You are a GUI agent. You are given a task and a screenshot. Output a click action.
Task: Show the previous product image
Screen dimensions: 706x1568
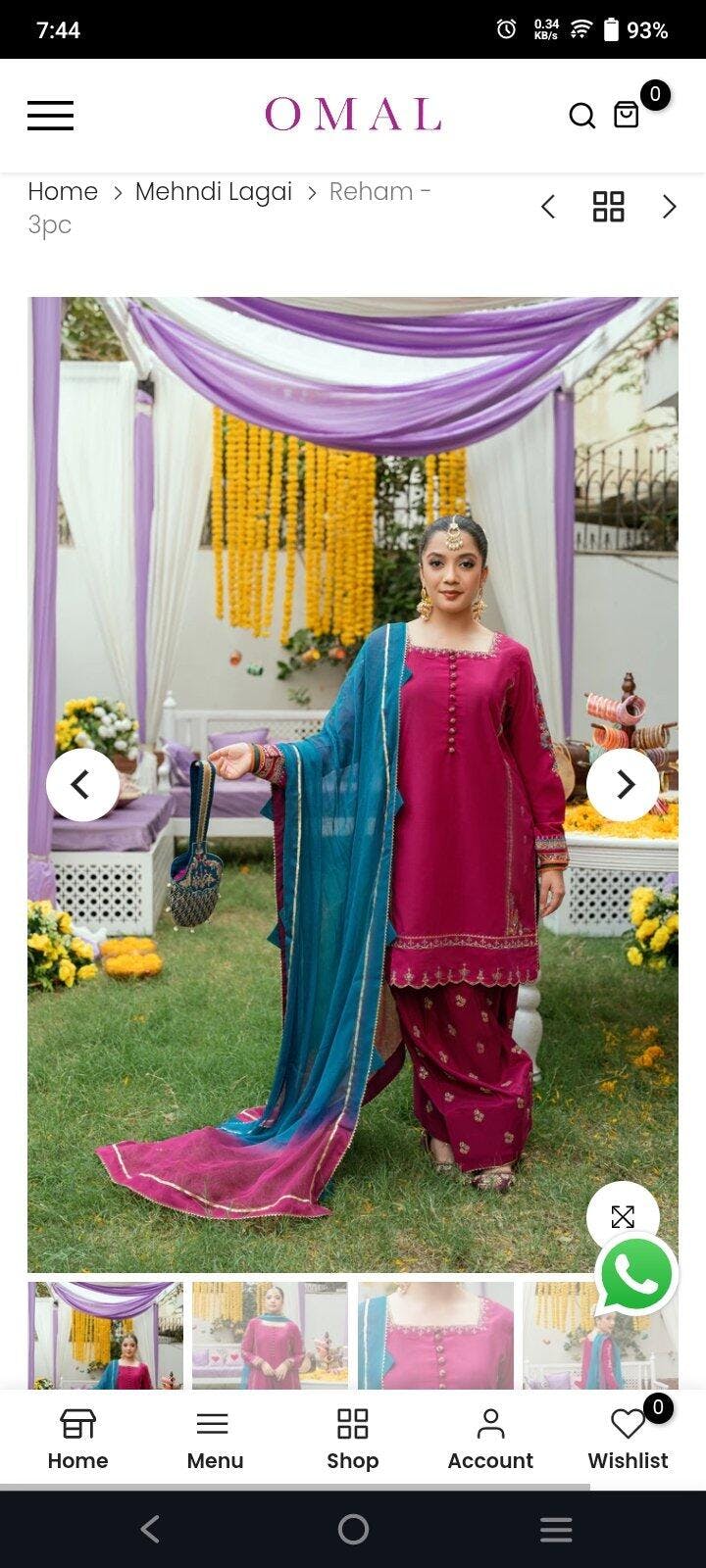click(82, 784)
